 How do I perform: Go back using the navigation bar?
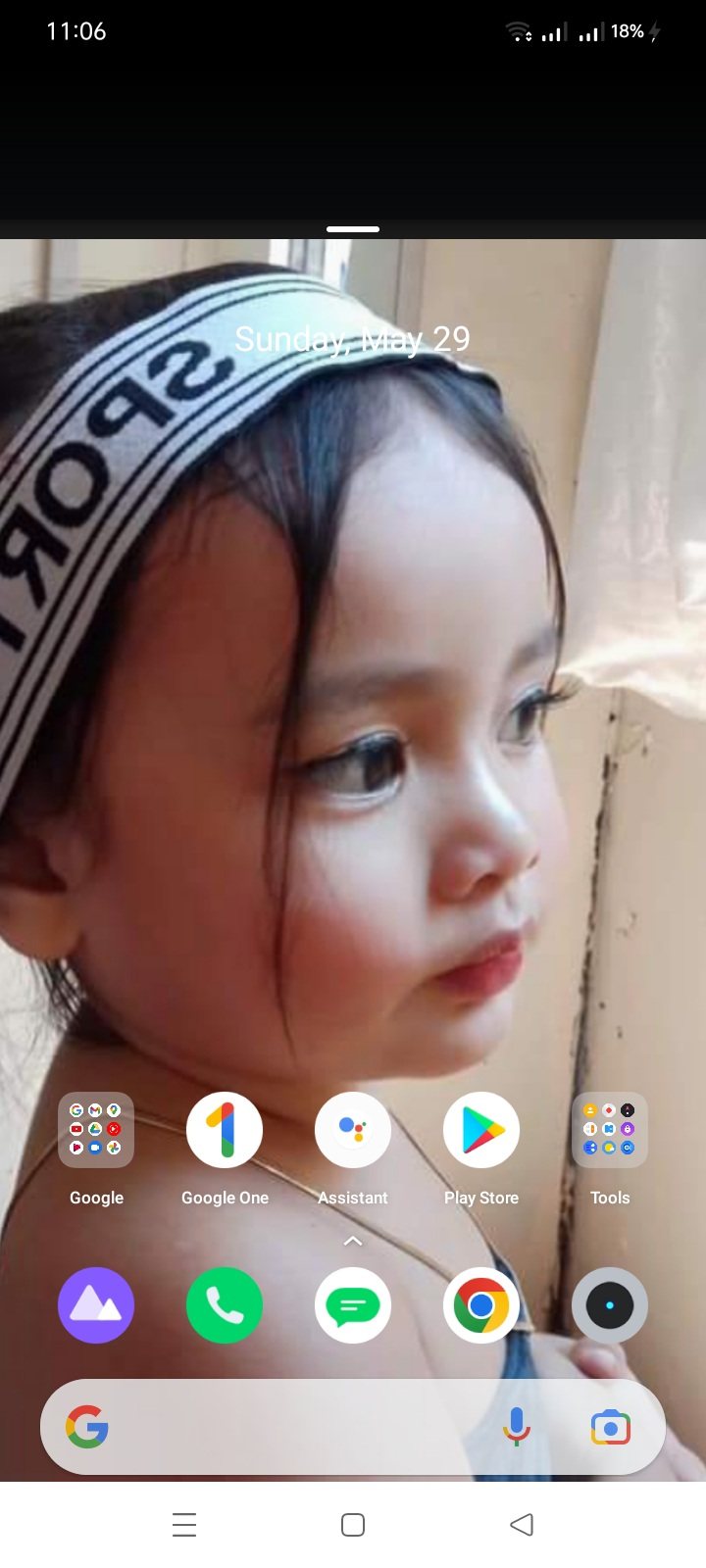pos(522,1525)
